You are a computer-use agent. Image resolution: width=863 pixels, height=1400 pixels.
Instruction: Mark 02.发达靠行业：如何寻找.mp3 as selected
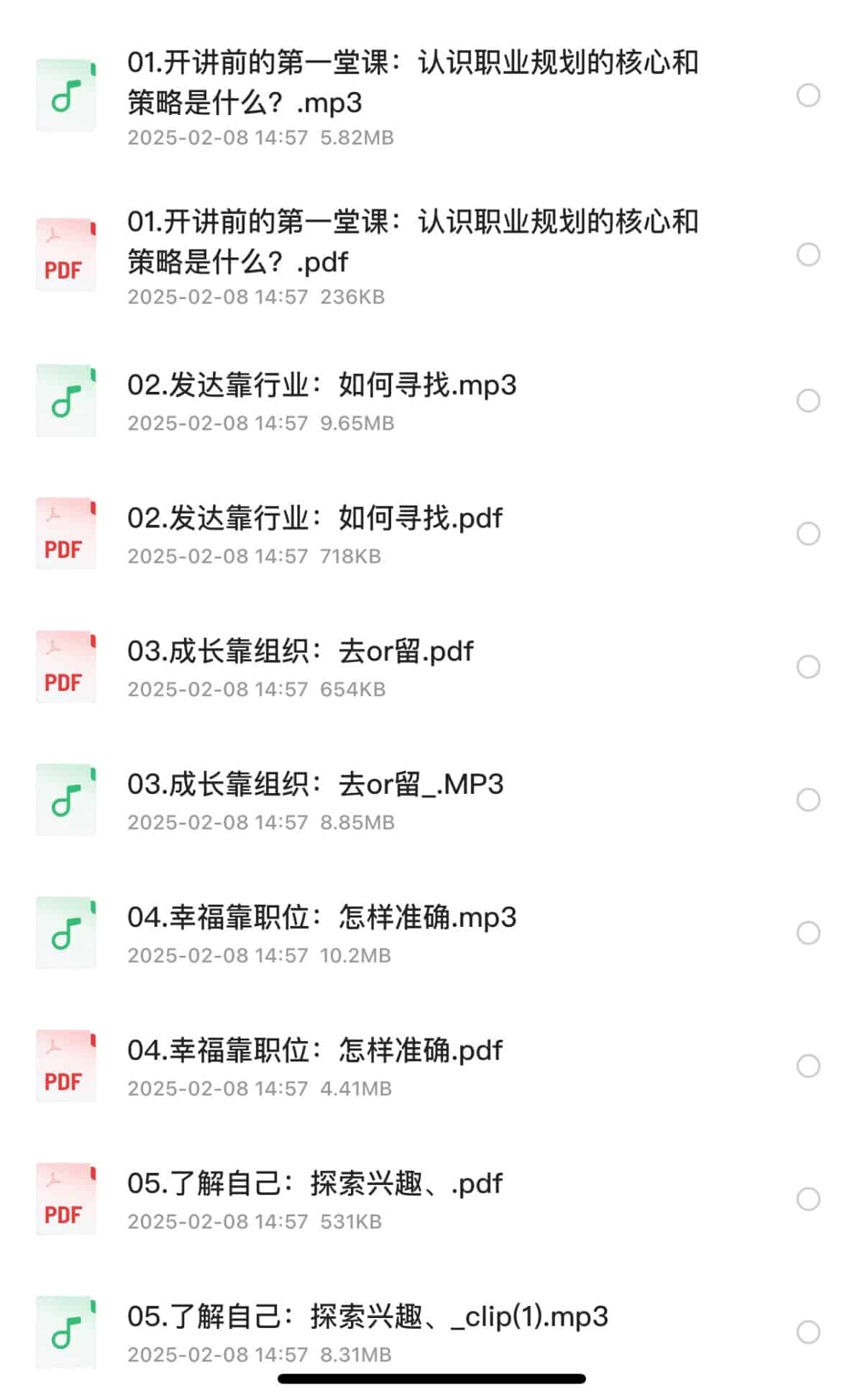808,401
